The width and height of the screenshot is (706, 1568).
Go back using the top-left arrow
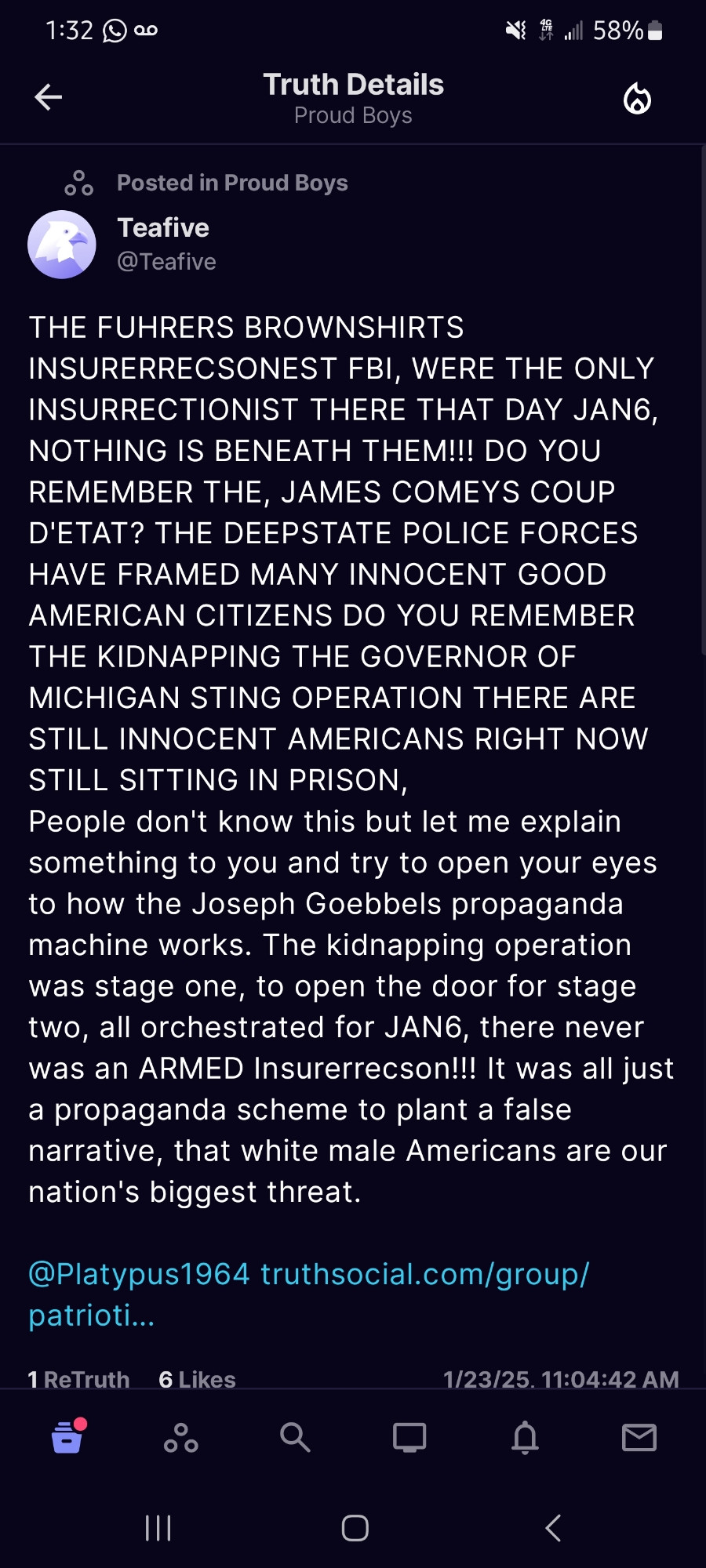click(x=48, y=97)
